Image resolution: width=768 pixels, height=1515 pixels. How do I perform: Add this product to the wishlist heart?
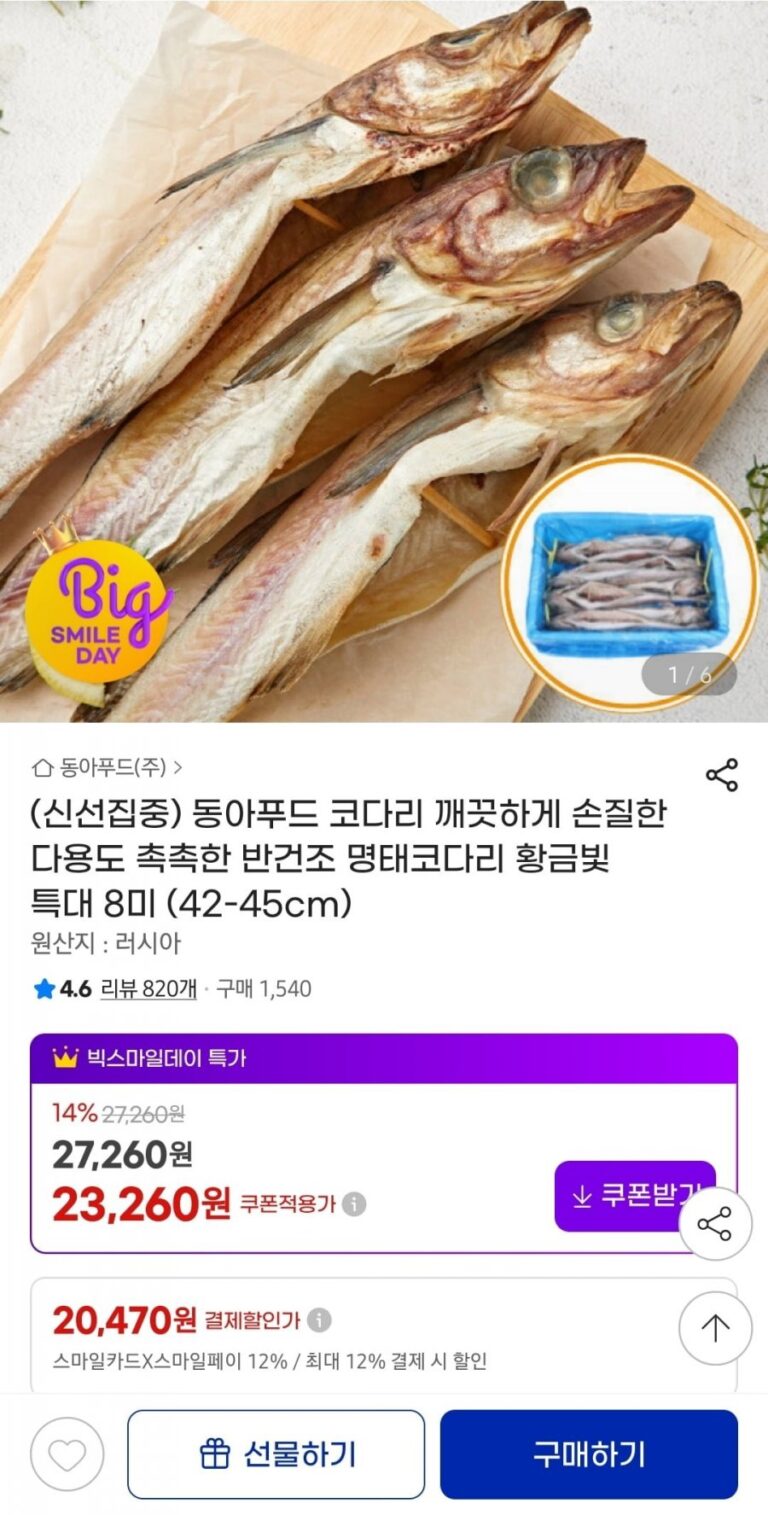point(67,1454)
